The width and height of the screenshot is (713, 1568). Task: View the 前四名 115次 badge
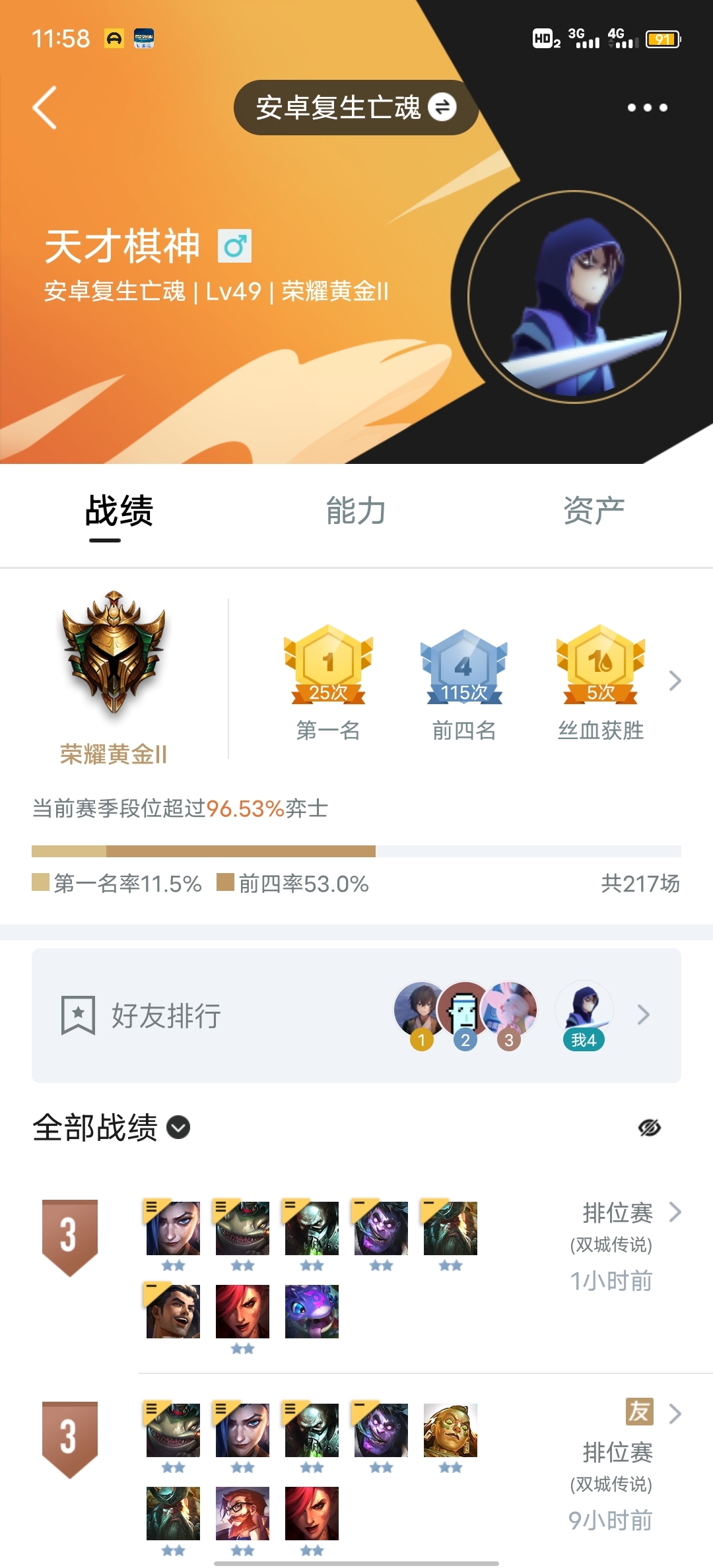click(x=464, y=681)
